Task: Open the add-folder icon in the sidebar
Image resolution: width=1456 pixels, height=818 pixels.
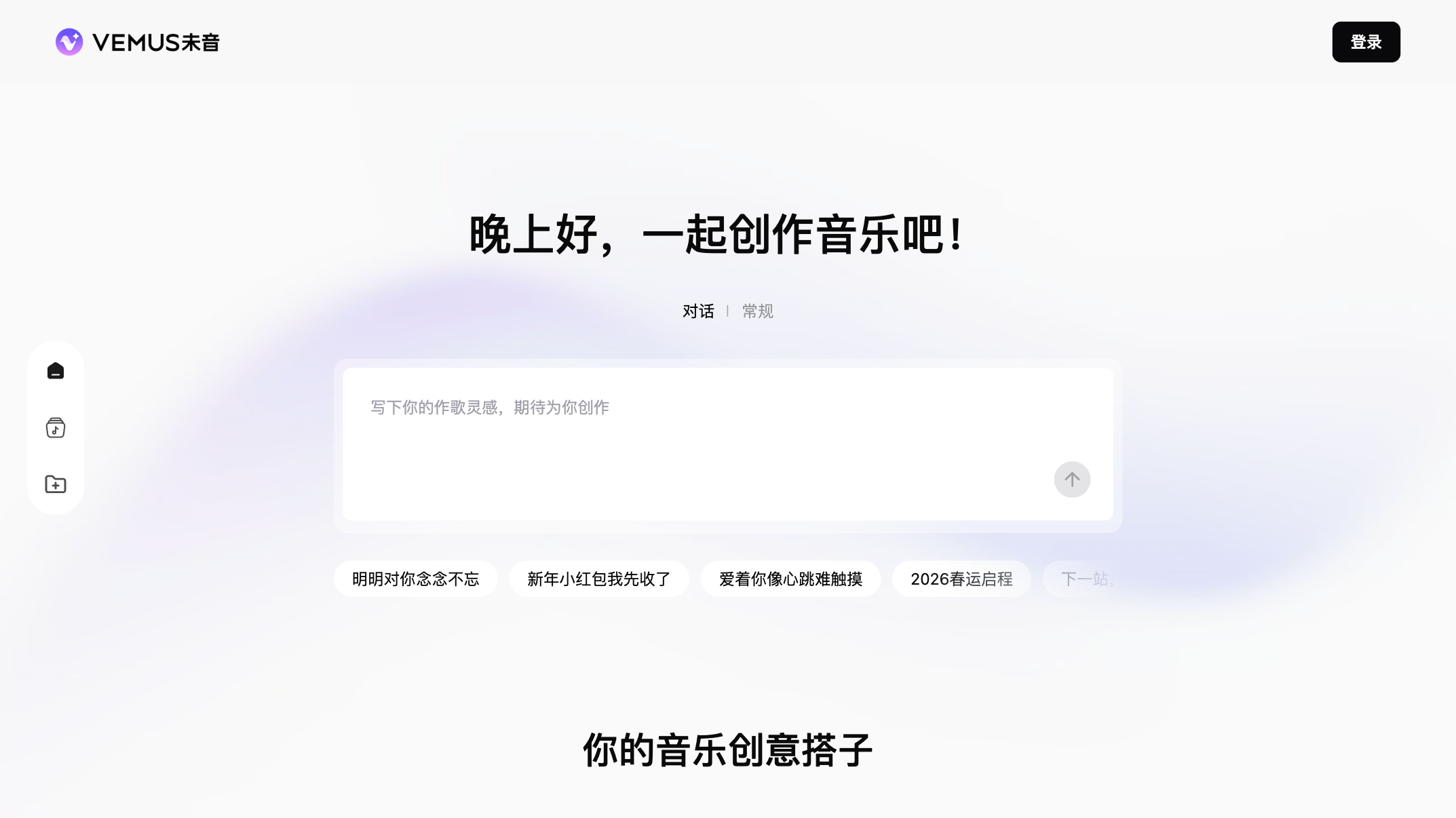Action: click(x=56, y=484)
